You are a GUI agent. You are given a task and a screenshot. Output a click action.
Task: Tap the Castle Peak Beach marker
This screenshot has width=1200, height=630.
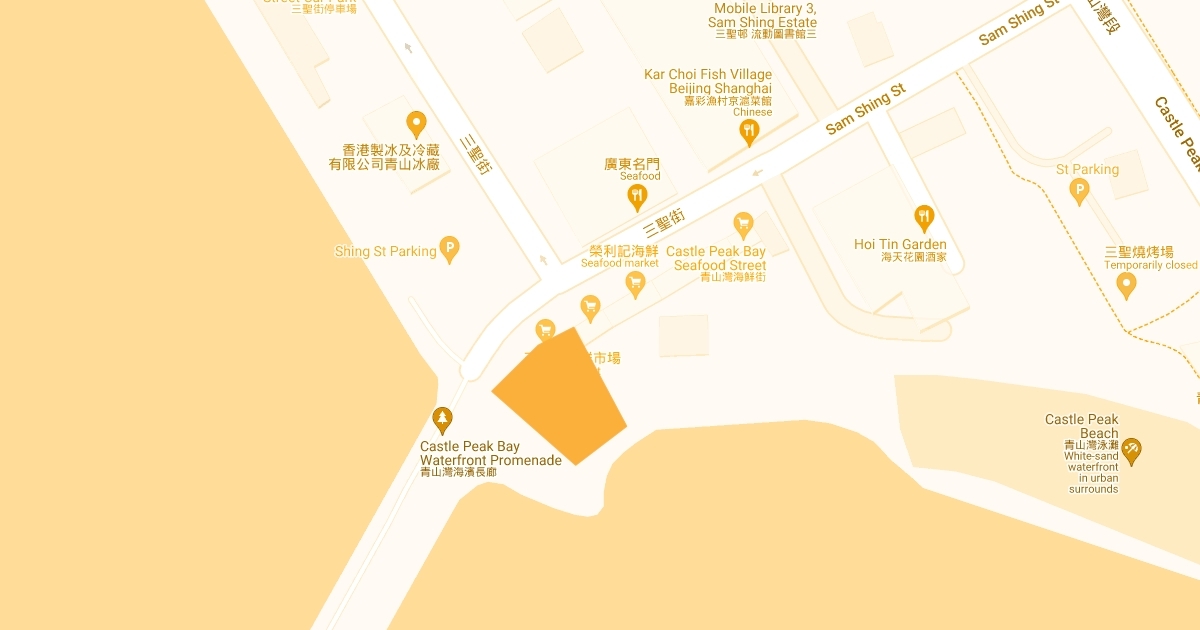(x=1131, y=451)
